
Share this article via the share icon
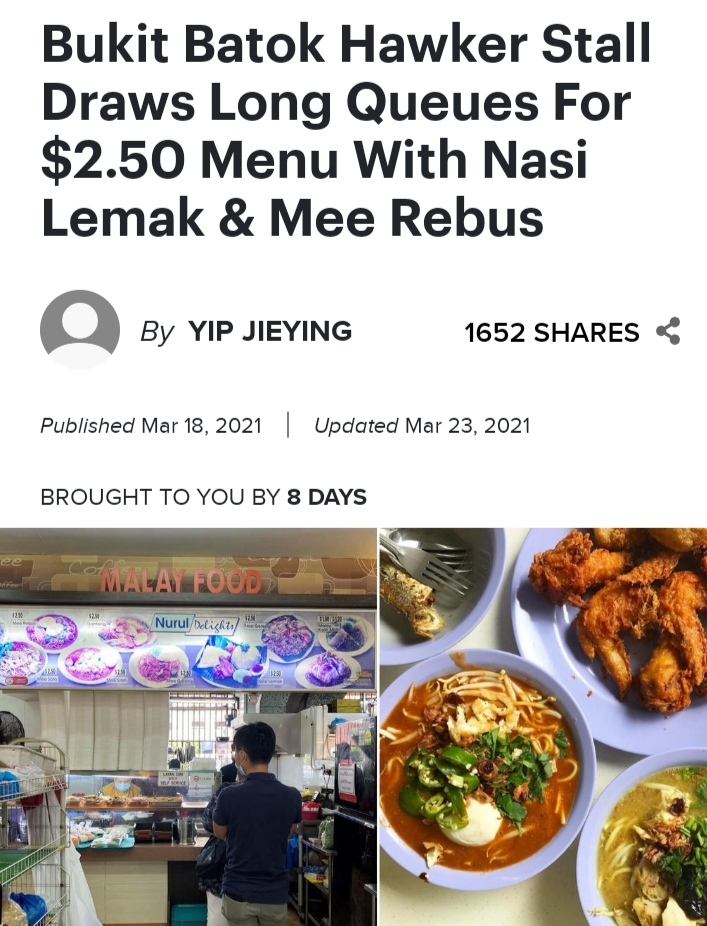click(x=668, y=332)
